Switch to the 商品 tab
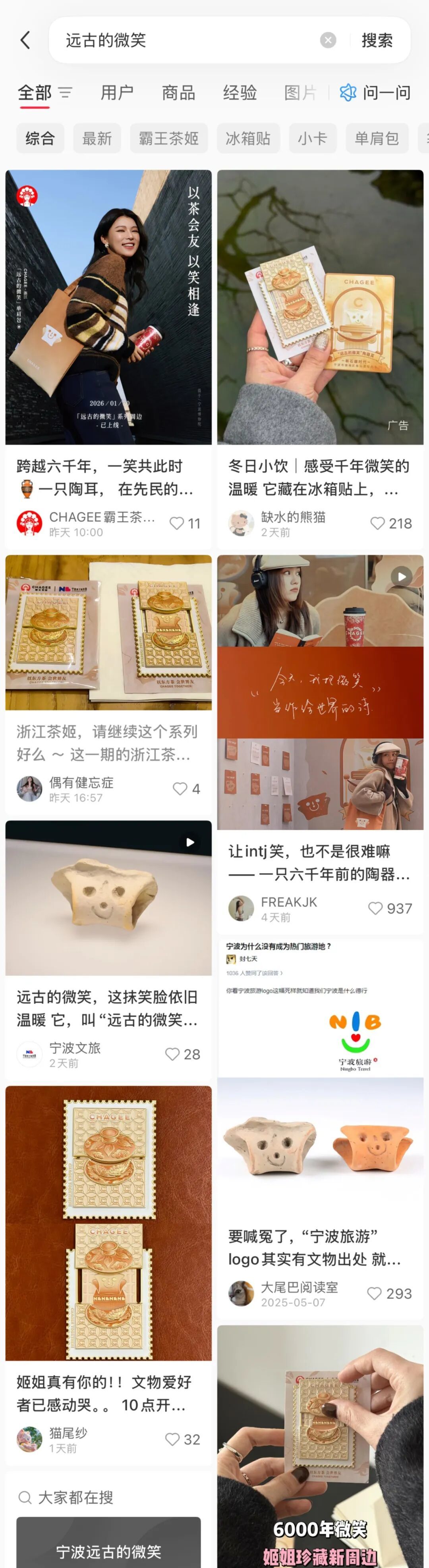 tap(178, 93)
